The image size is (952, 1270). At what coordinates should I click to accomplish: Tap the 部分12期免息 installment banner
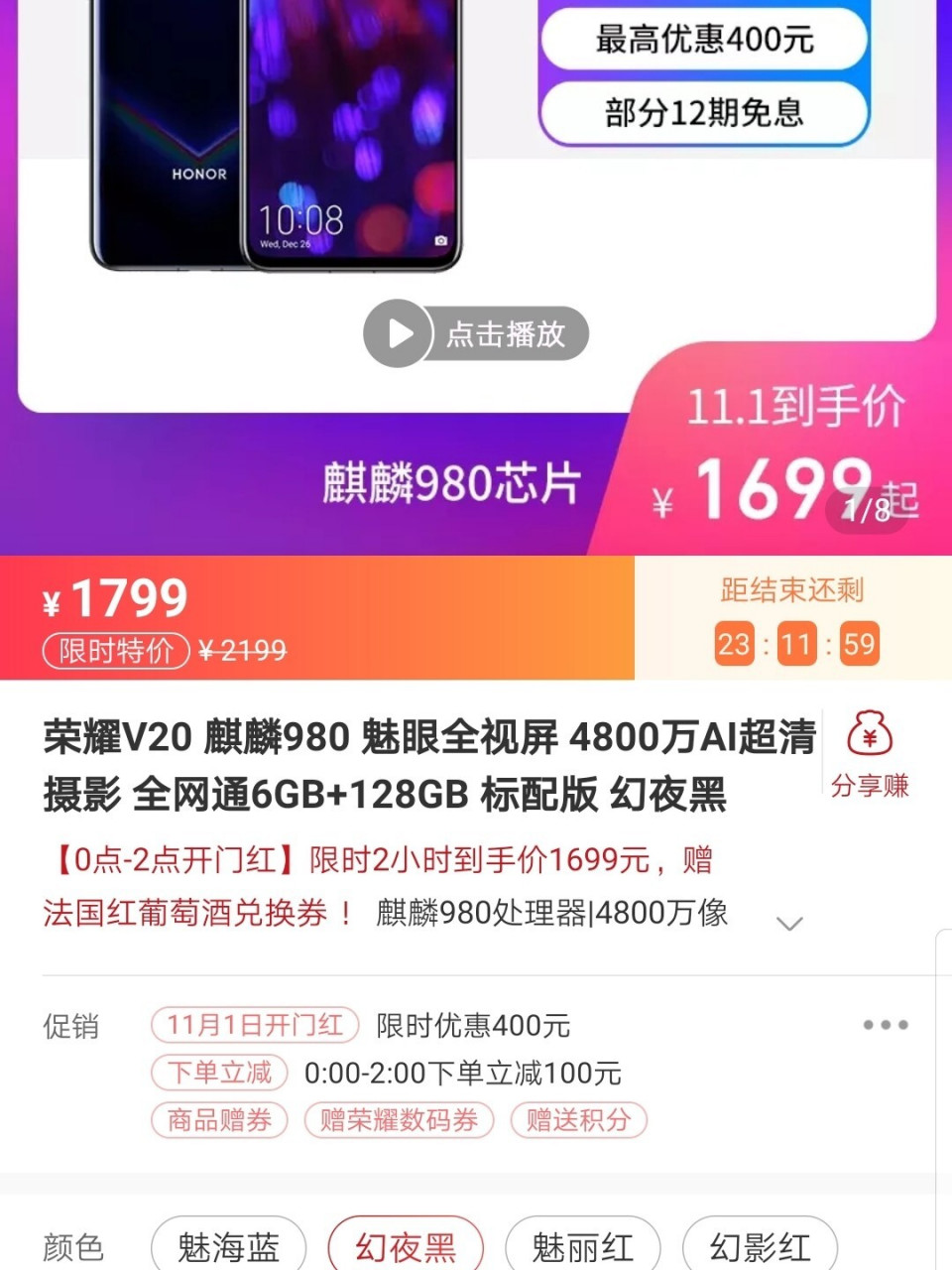coord(704,112)
